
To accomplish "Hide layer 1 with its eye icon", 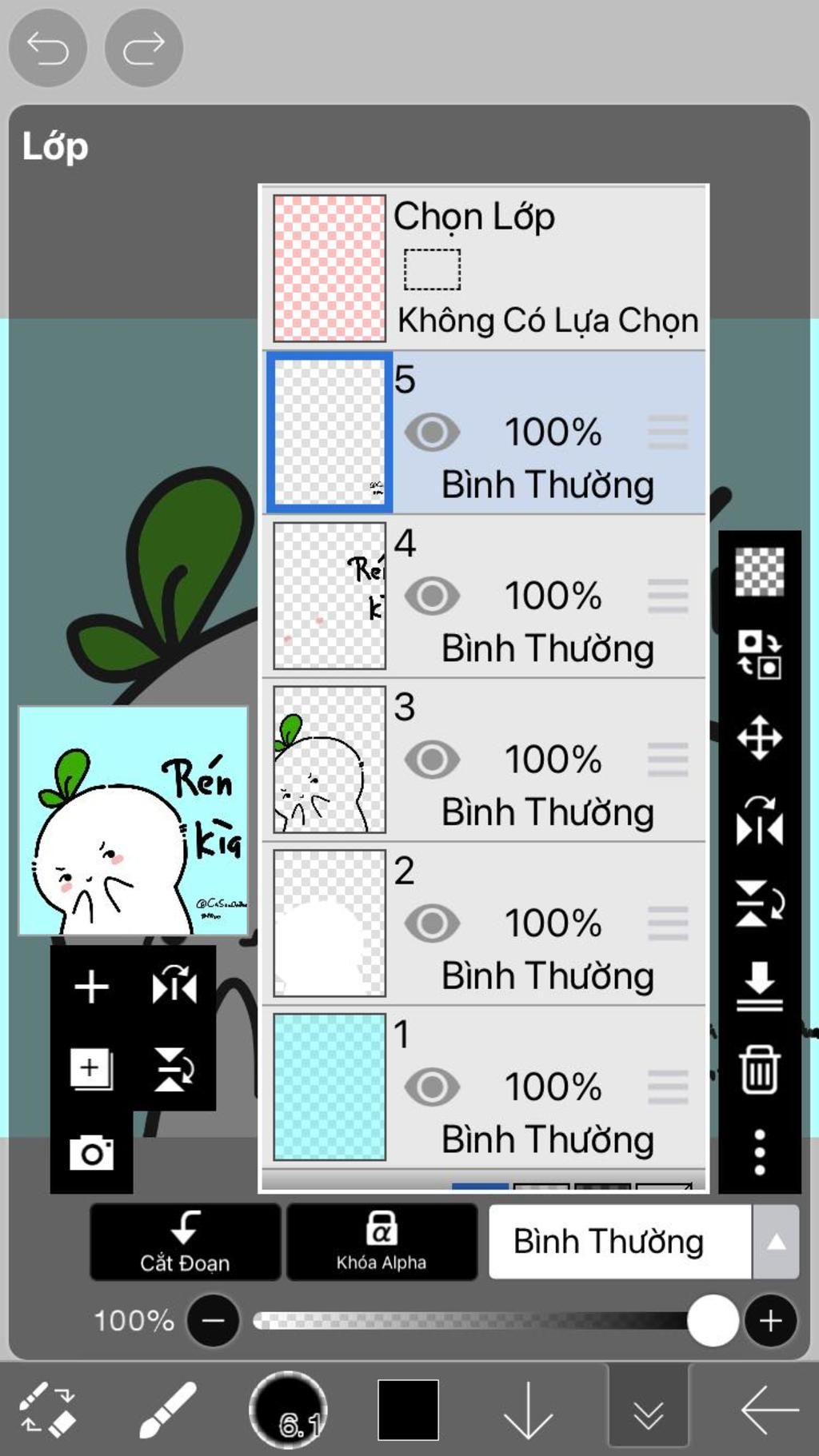I will pyautogui.click(x=432, y=1087).
